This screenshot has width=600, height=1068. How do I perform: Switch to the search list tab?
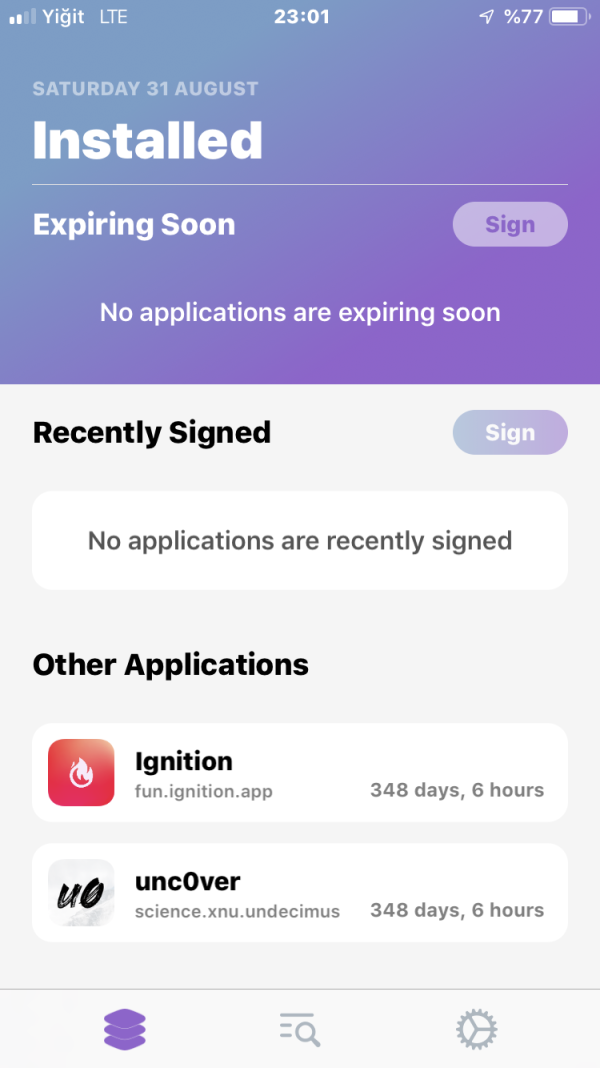click(300, 1029)
